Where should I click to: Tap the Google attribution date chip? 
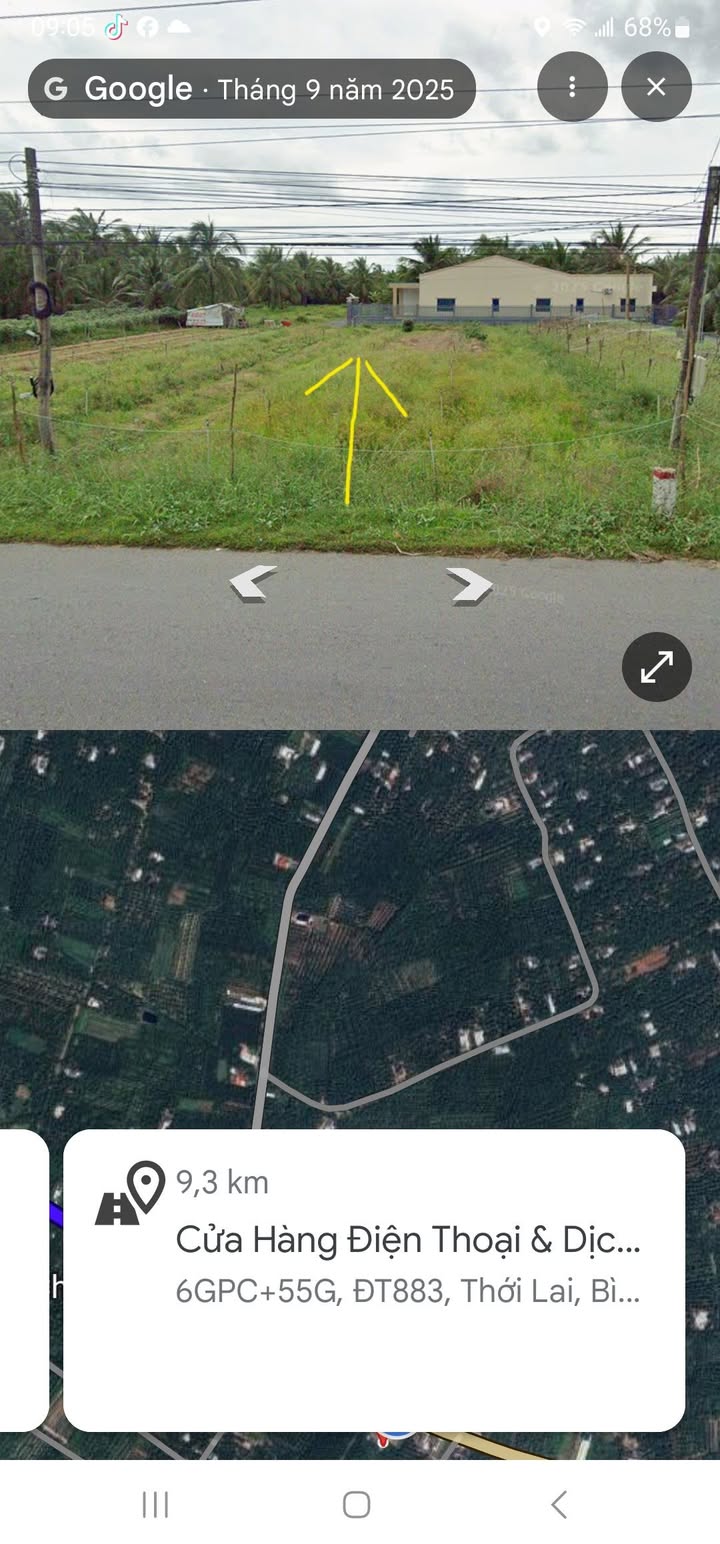pyautogui.click(x=252, y=89)
